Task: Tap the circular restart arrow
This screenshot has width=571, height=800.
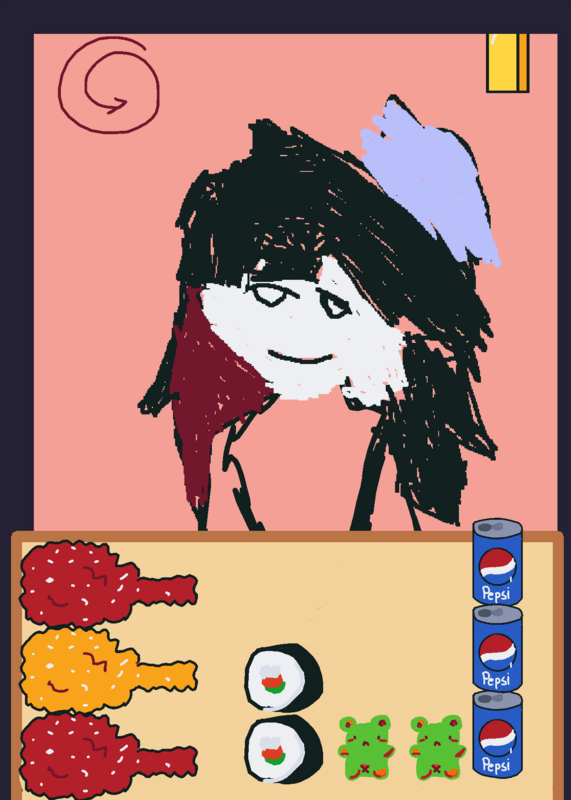Action: click(109, 85)
